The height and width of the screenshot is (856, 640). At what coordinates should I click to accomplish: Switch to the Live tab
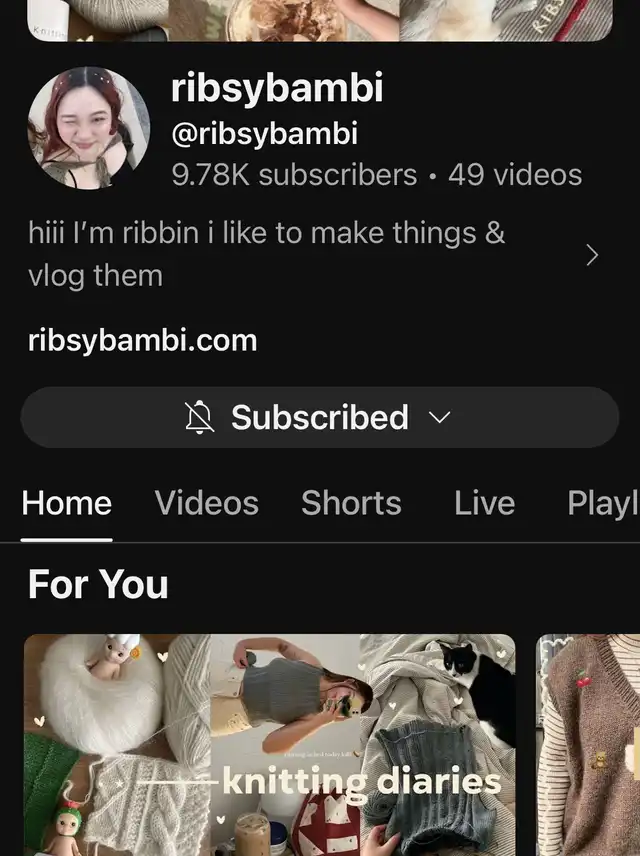click(x=484, y=502)
